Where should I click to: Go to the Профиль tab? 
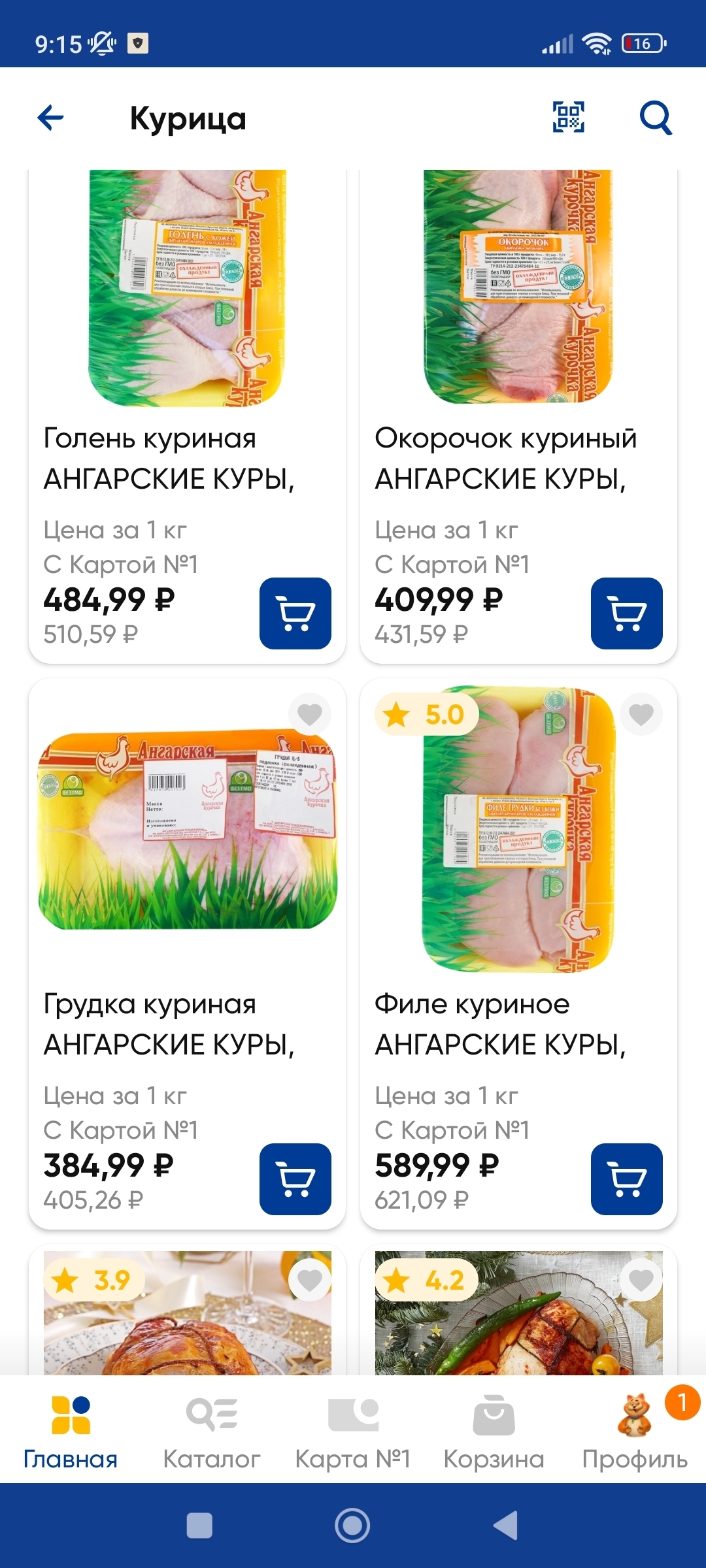[x=635, y=1431]
